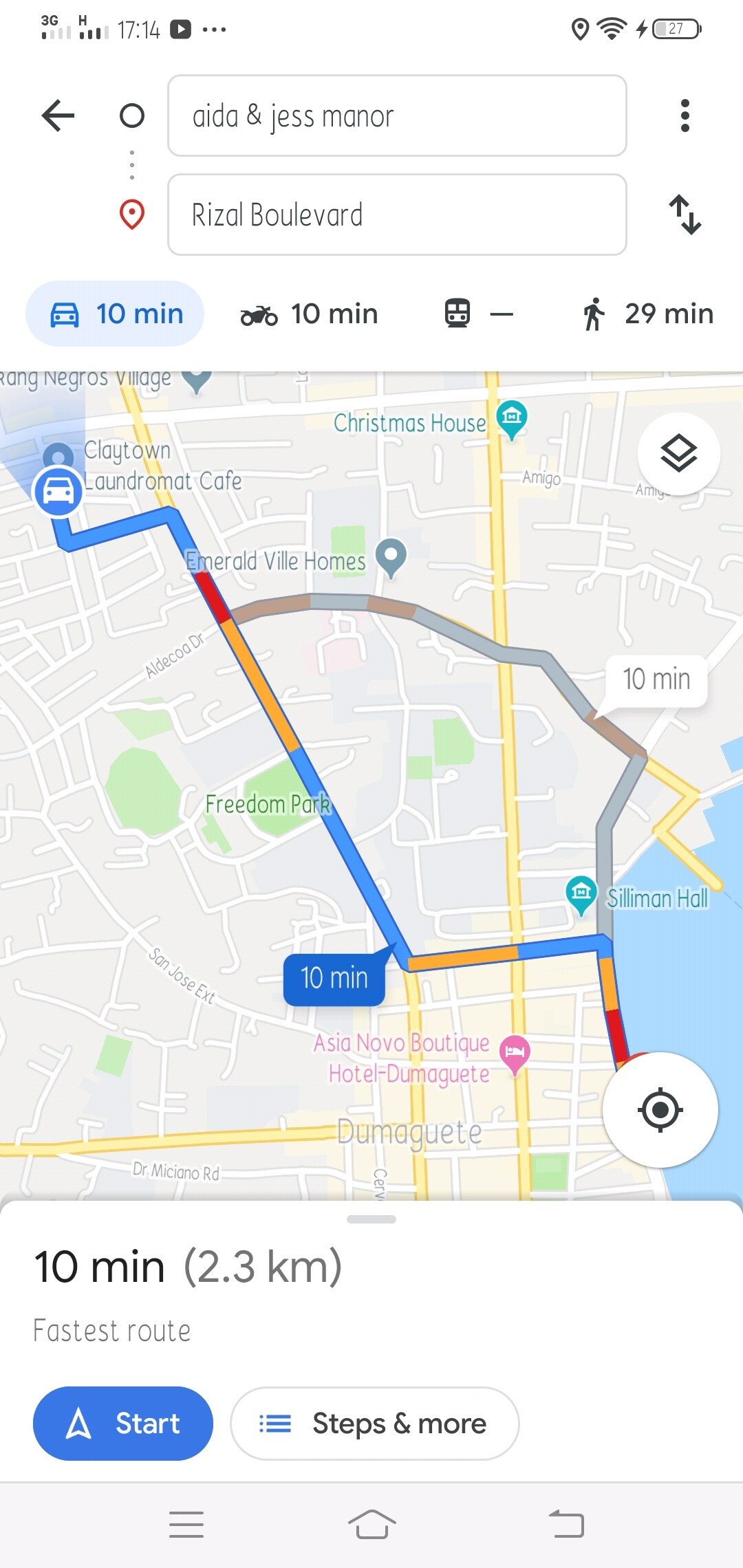The width and height of the screenshot is (743, 1568).
Task: Open map layers options
Action: pos(678,454)
